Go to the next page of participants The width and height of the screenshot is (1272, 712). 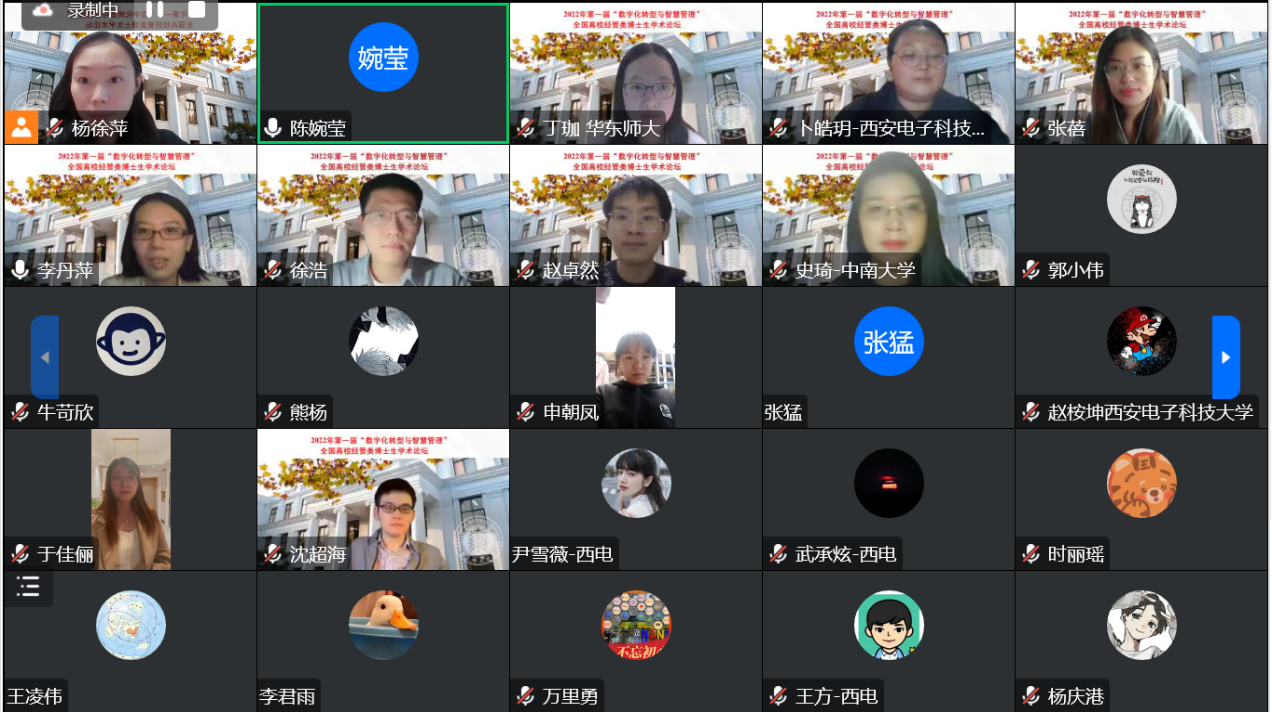click(1226, 357)
